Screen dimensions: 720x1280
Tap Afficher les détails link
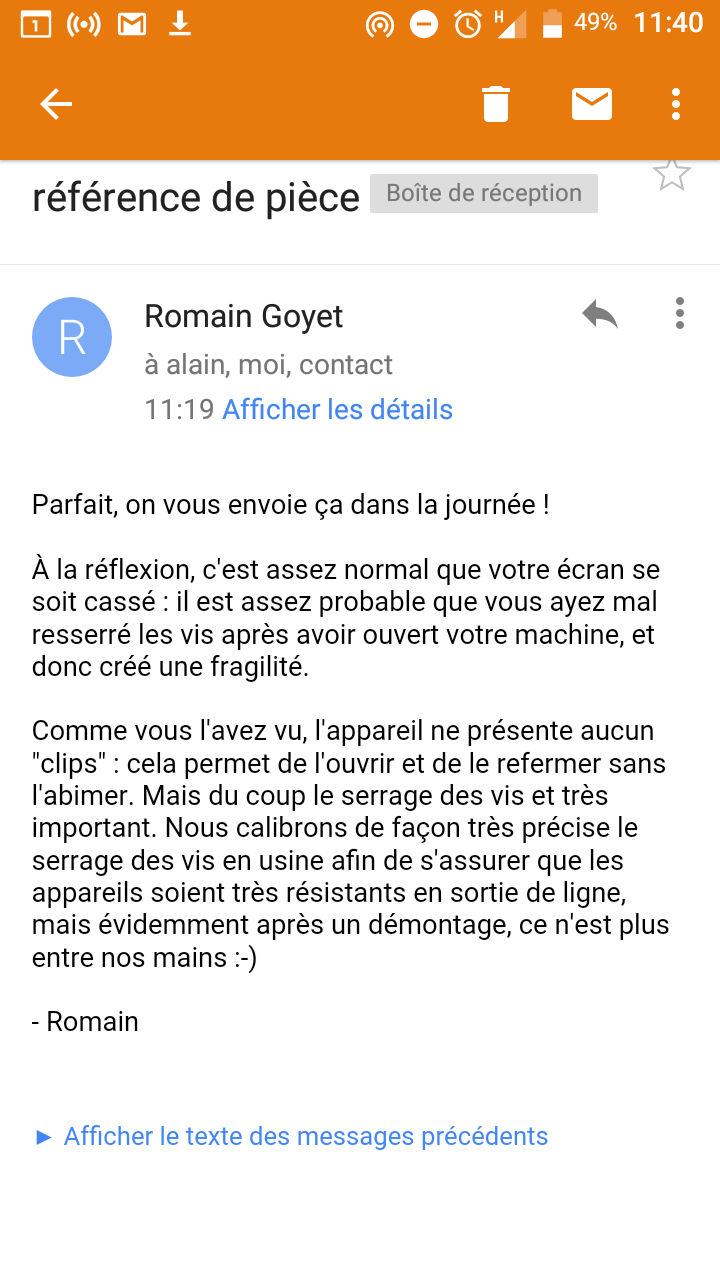coord(338,410)
